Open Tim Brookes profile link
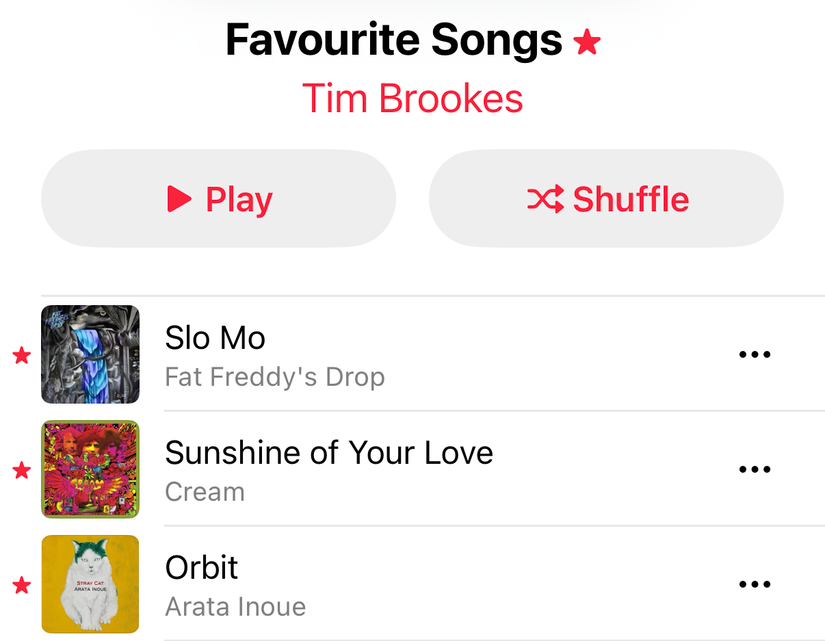The width and height of the screenshot is (825, 641). point(412,99)
